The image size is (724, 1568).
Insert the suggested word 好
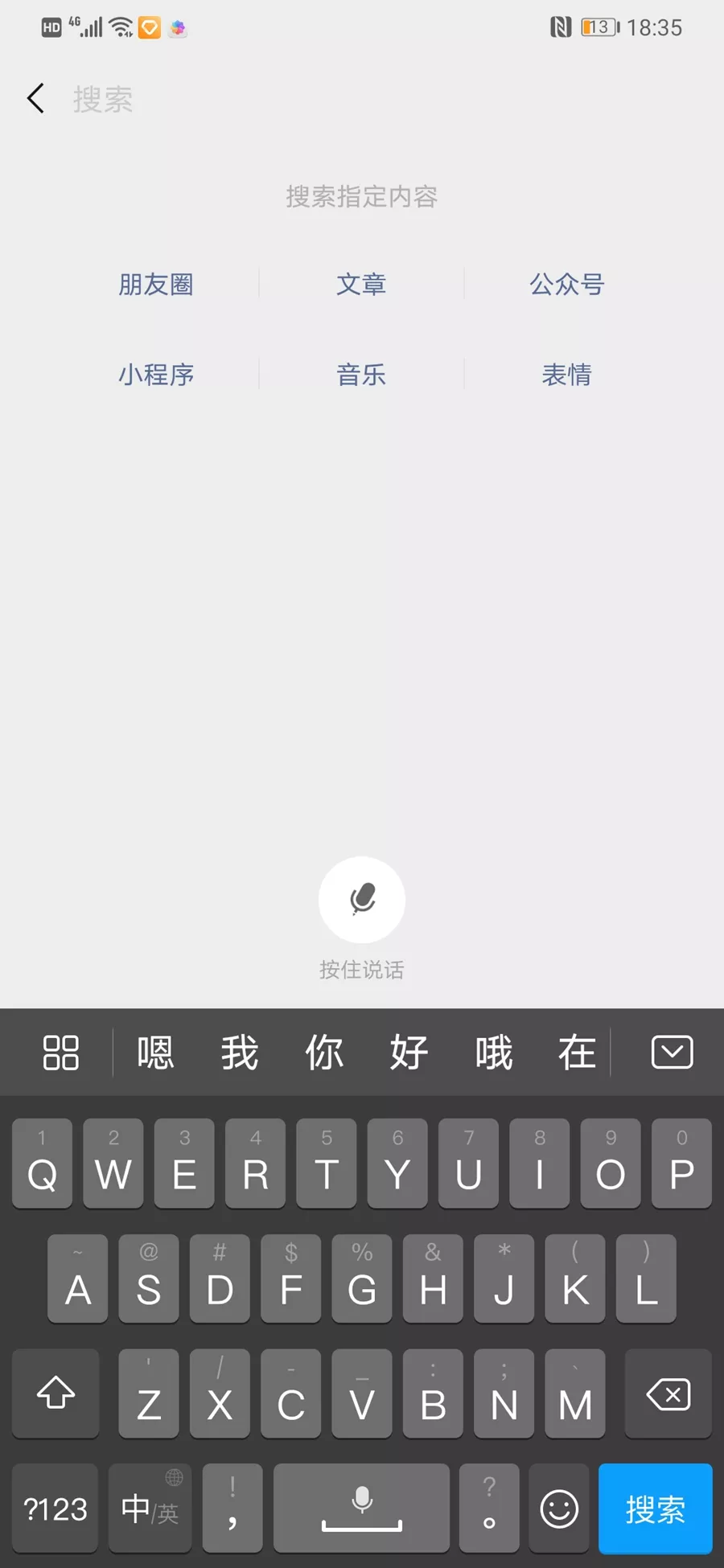(x=409, y=1052)
